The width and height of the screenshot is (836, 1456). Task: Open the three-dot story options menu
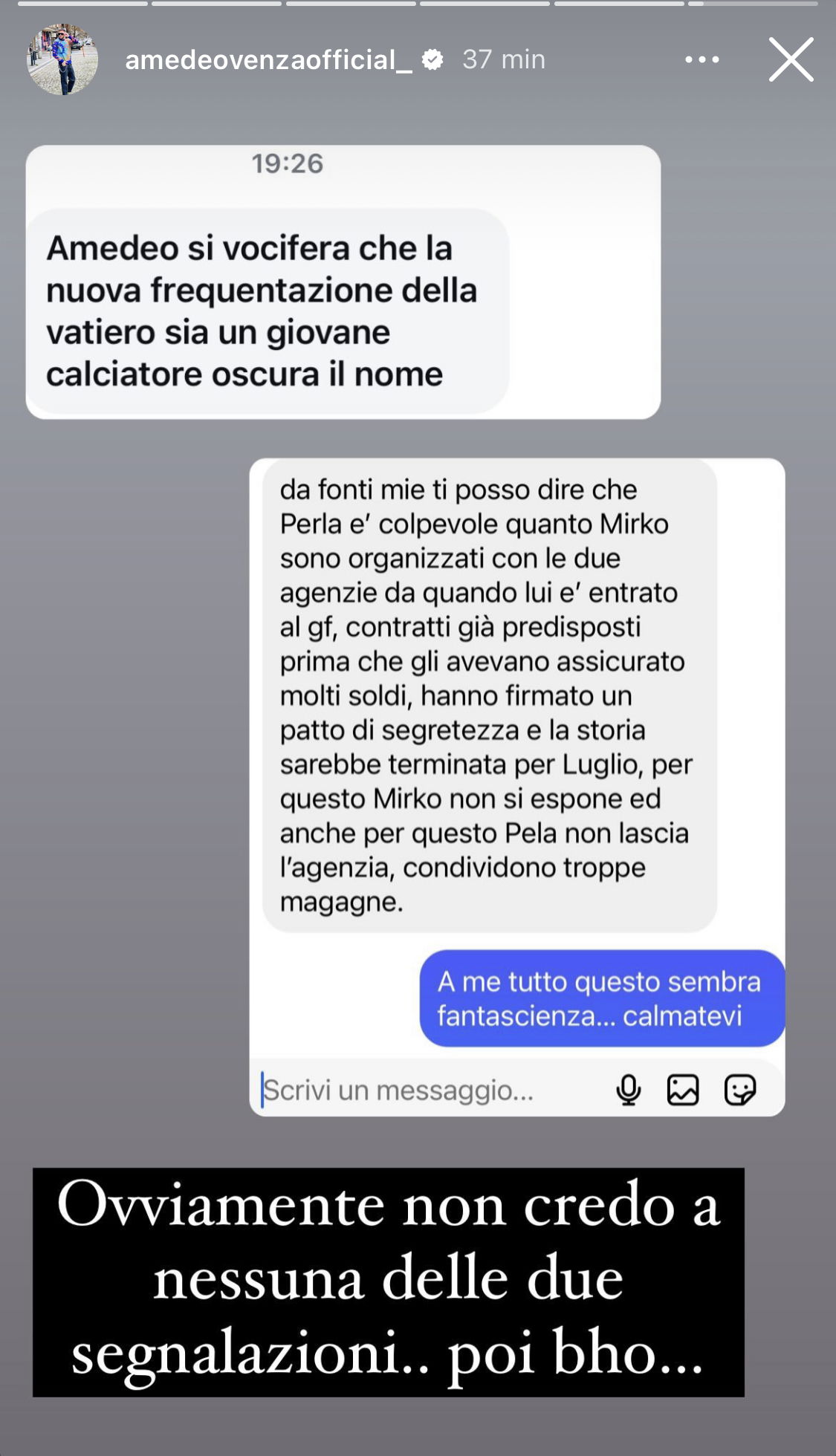701,59
